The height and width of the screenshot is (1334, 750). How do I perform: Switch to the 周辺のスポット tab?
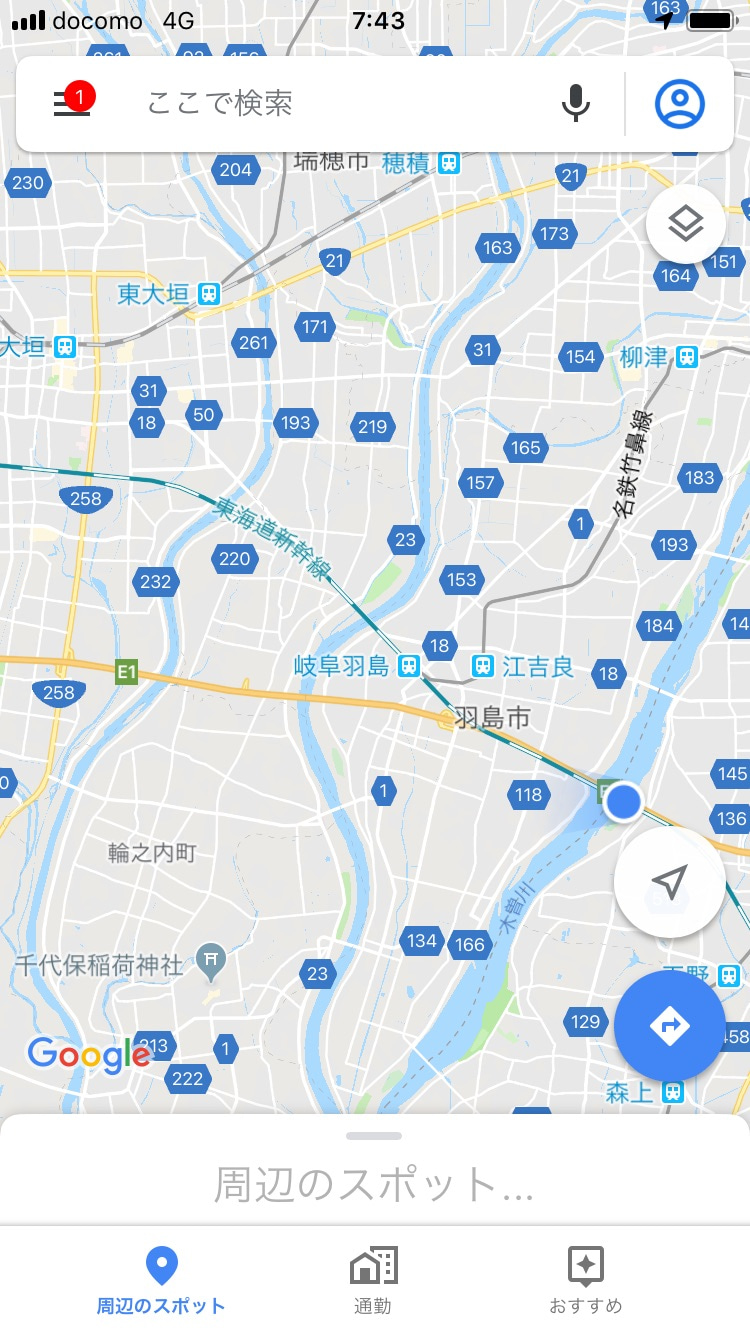(x=161, y=1280)
